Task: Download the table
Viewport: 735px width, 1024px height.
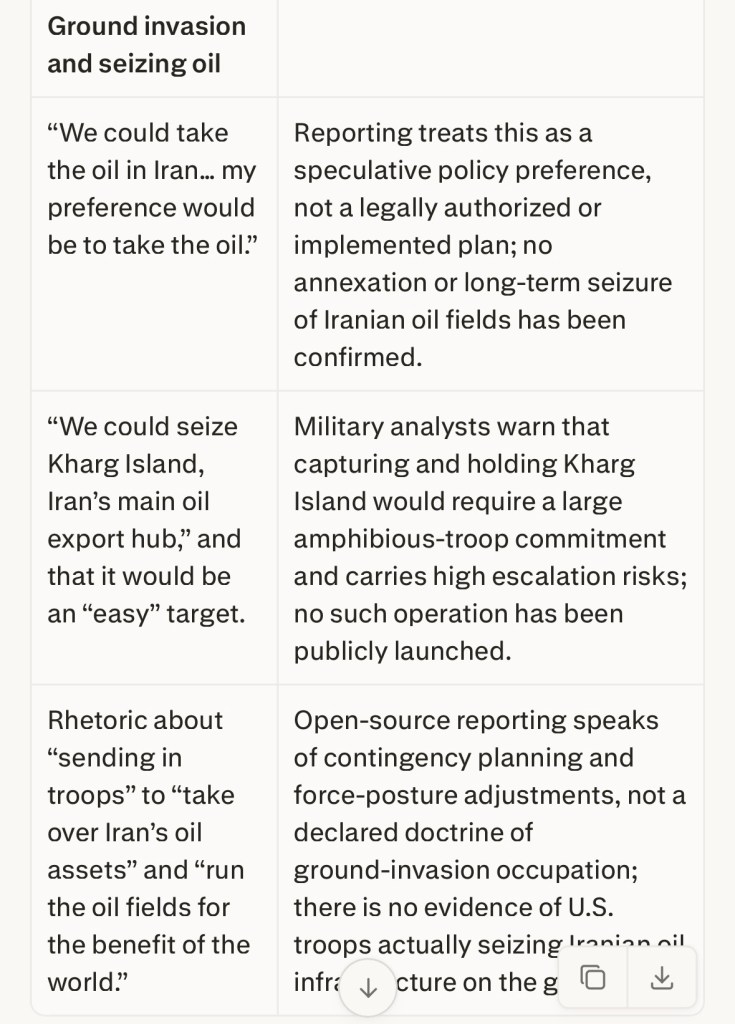Action: (x=661, y=978)
